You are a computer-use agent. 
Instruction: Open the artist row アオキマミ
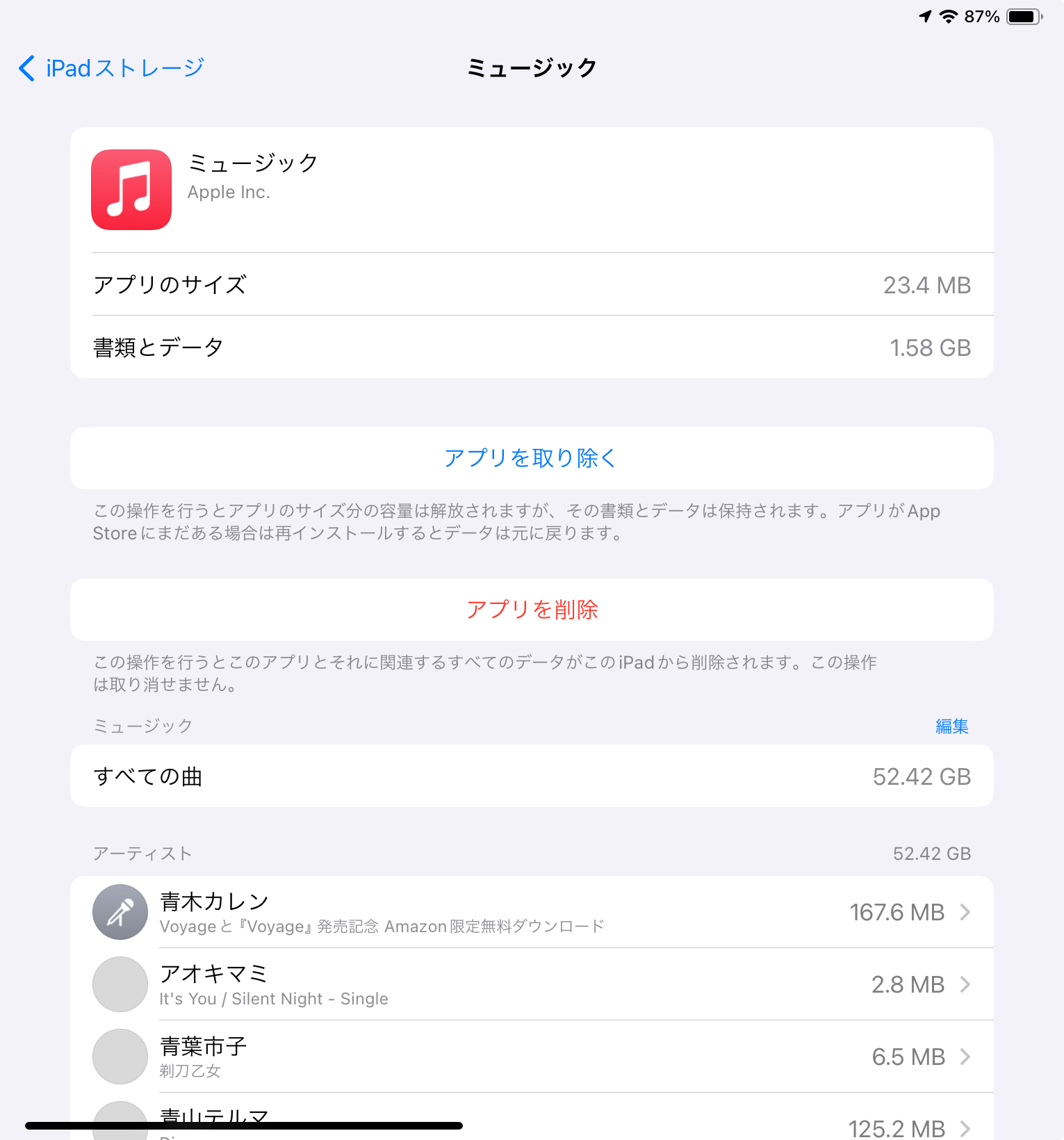[531, 984]
